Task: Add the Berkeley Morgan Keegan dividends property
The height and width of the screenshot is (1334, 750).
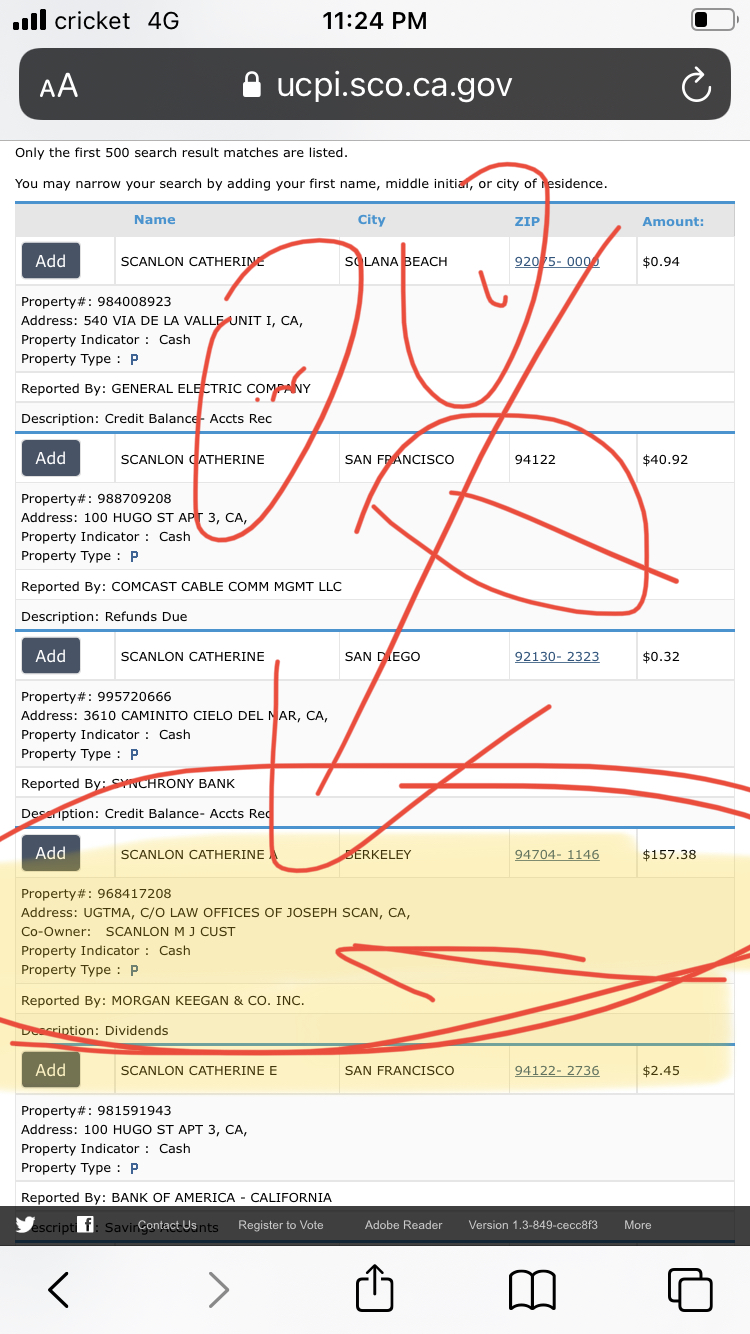Action: coord(51,853)
